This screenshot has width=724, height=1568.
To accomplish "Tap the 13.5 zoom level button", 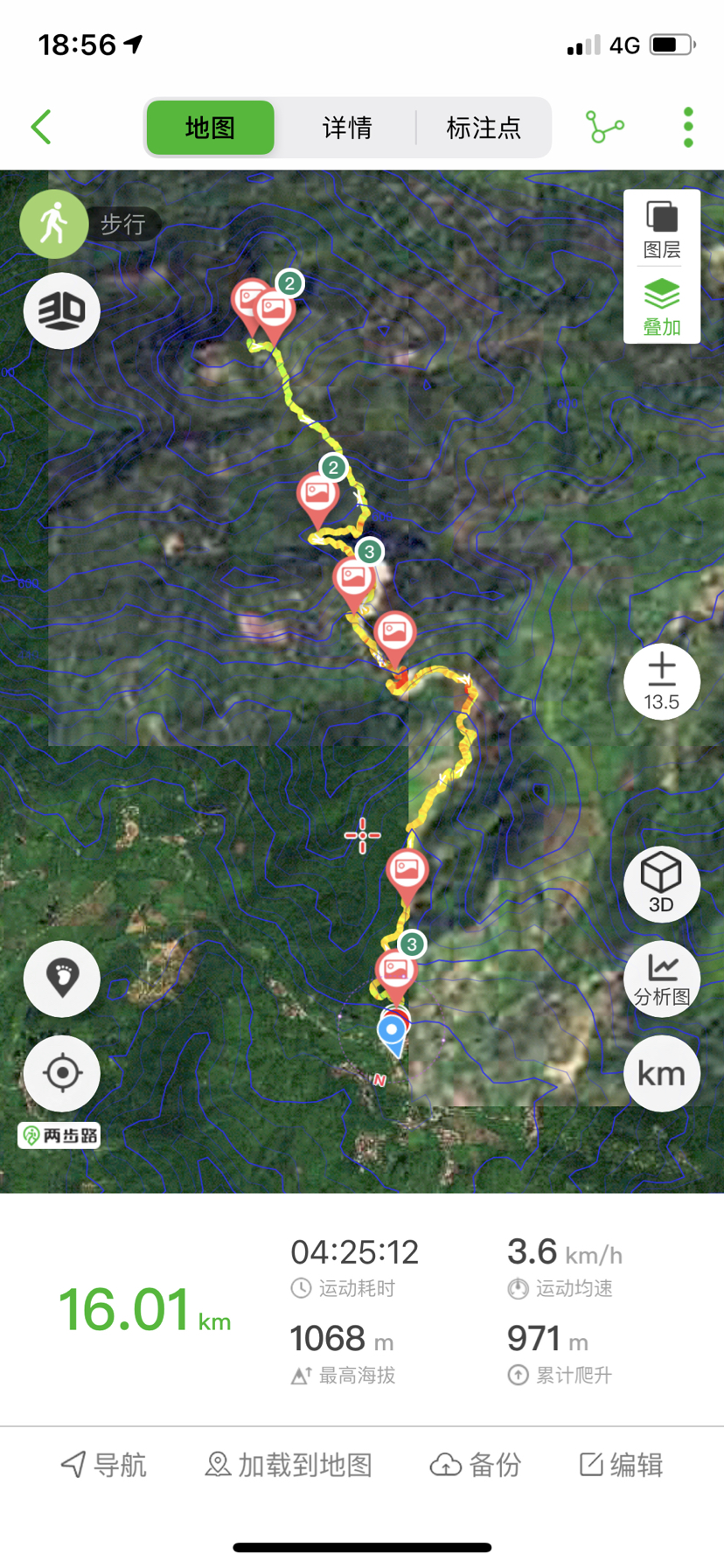I will [662, 681].
